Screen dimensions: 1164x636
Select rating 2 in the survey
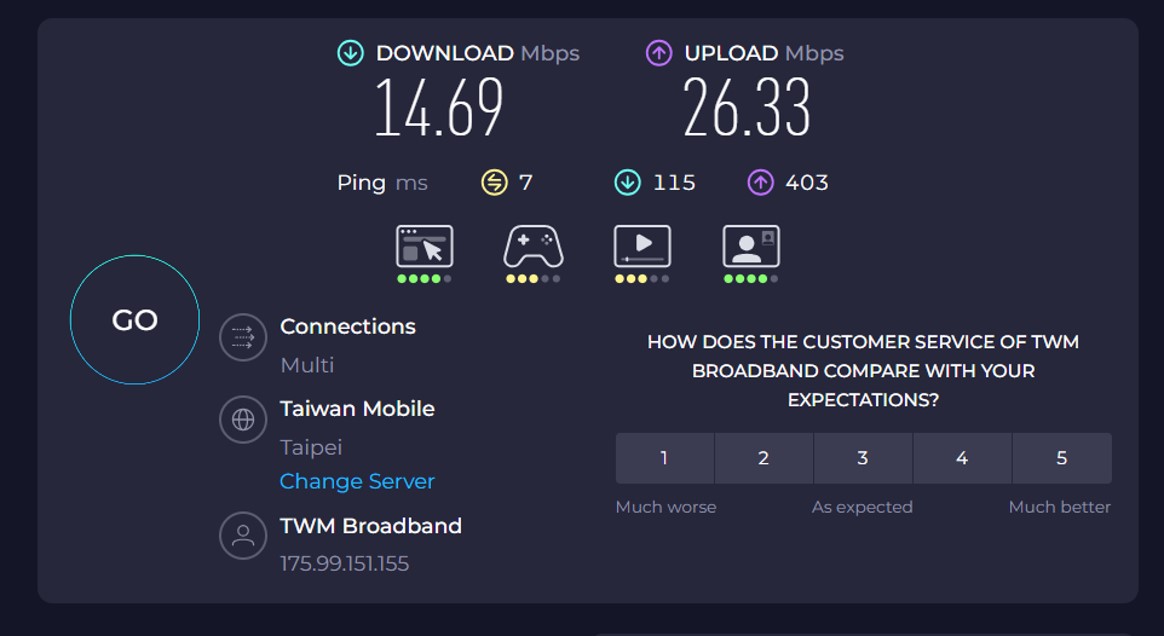[763, 458]
